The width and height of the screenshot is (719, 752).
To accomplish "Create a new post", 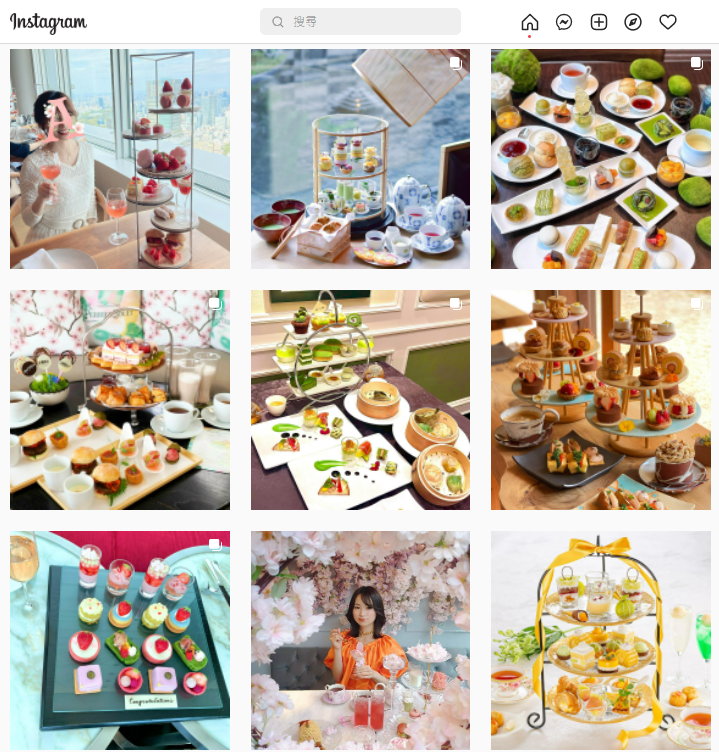I will coord(599,22).
